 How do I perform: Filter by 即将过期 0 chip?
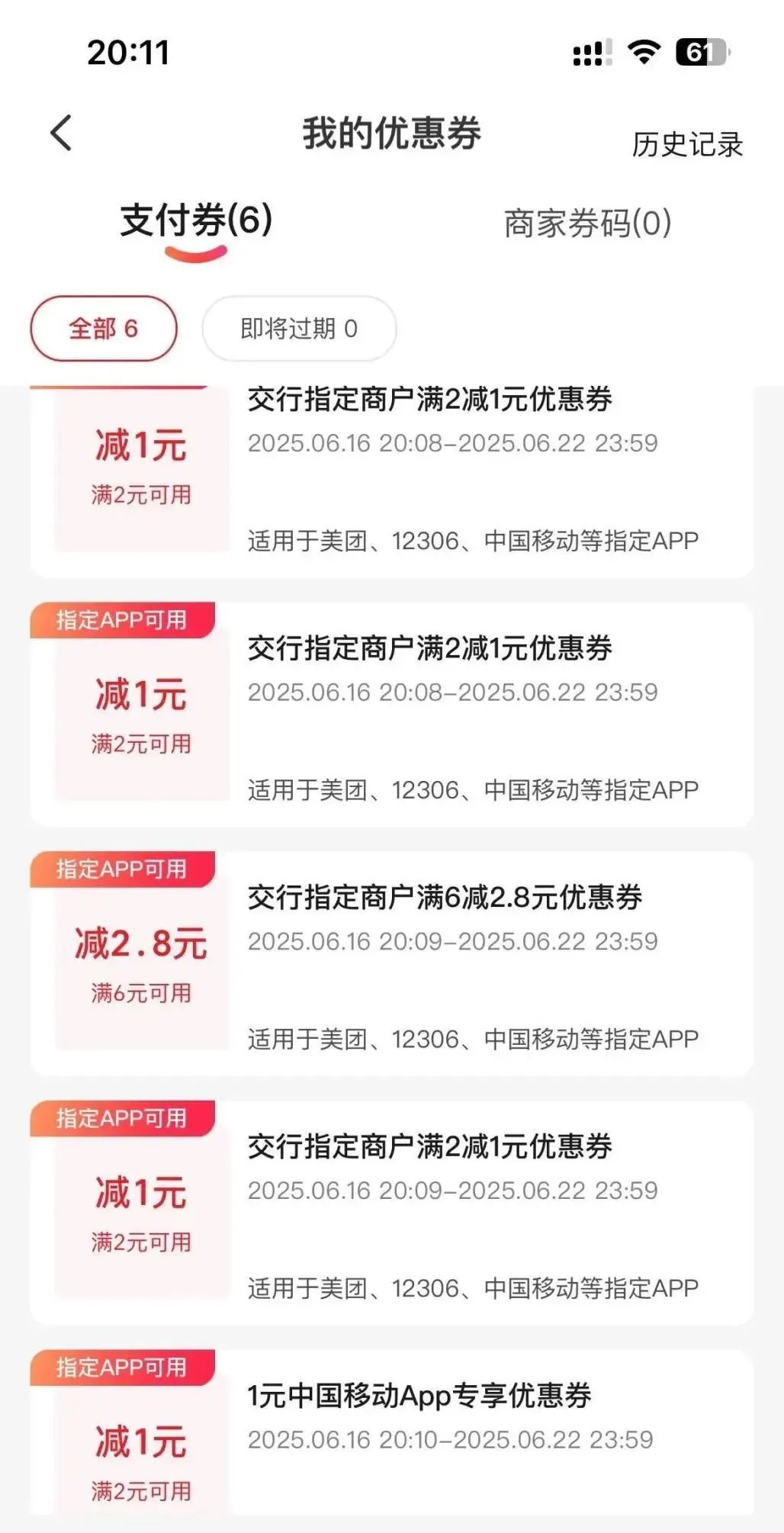299,329
